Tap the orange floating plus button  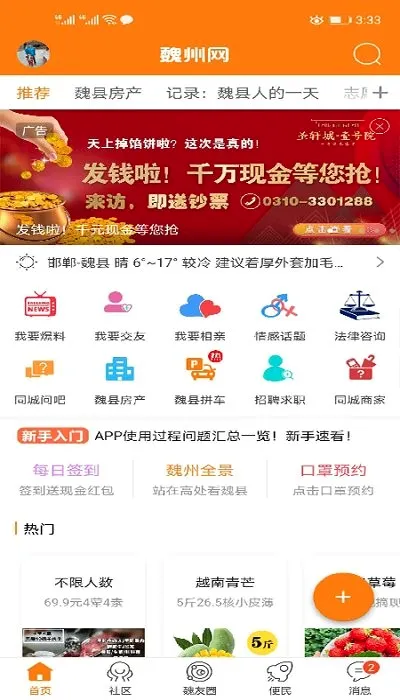343,597
